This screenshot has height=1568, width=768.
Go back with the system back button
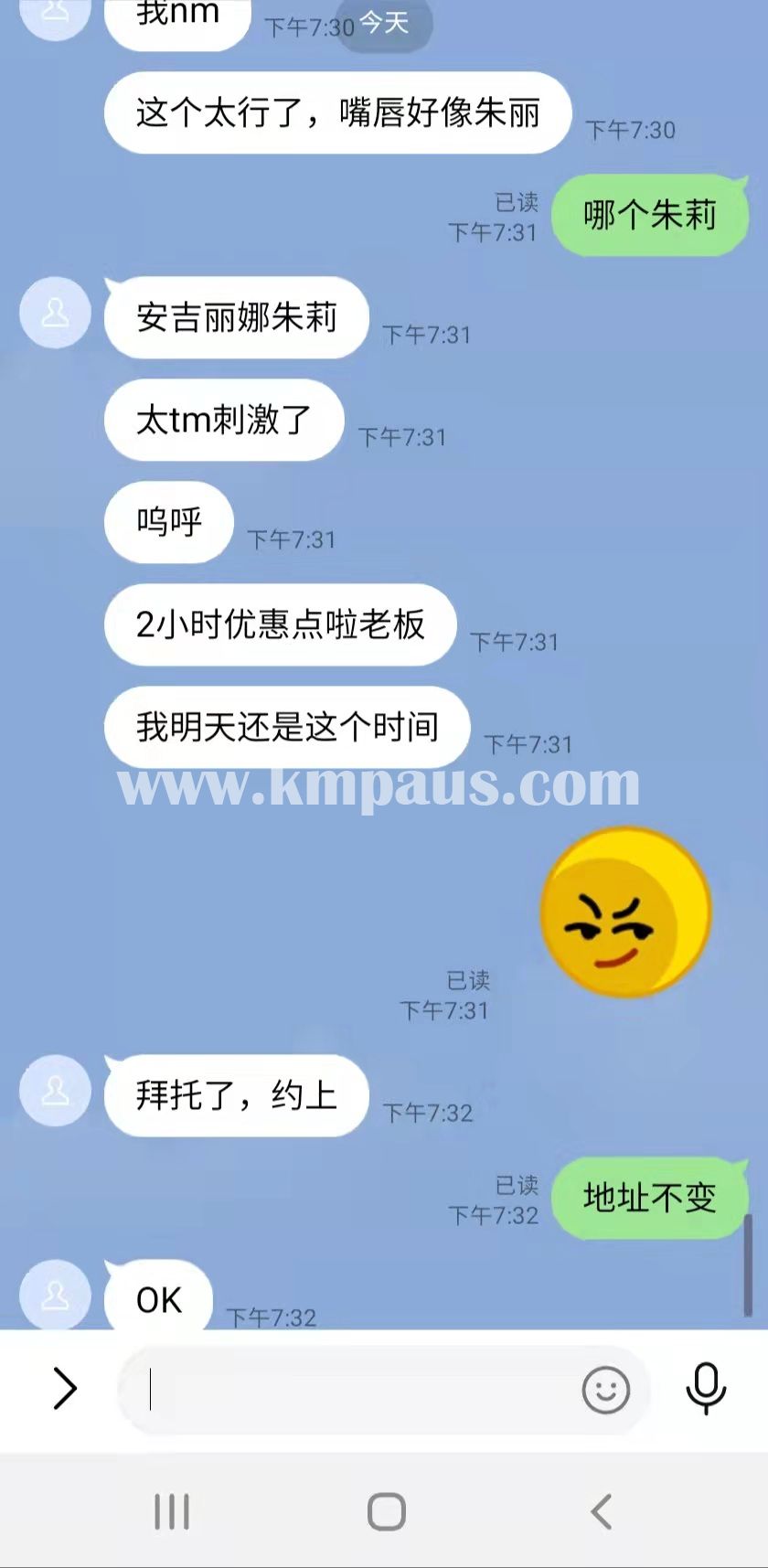601,1512
